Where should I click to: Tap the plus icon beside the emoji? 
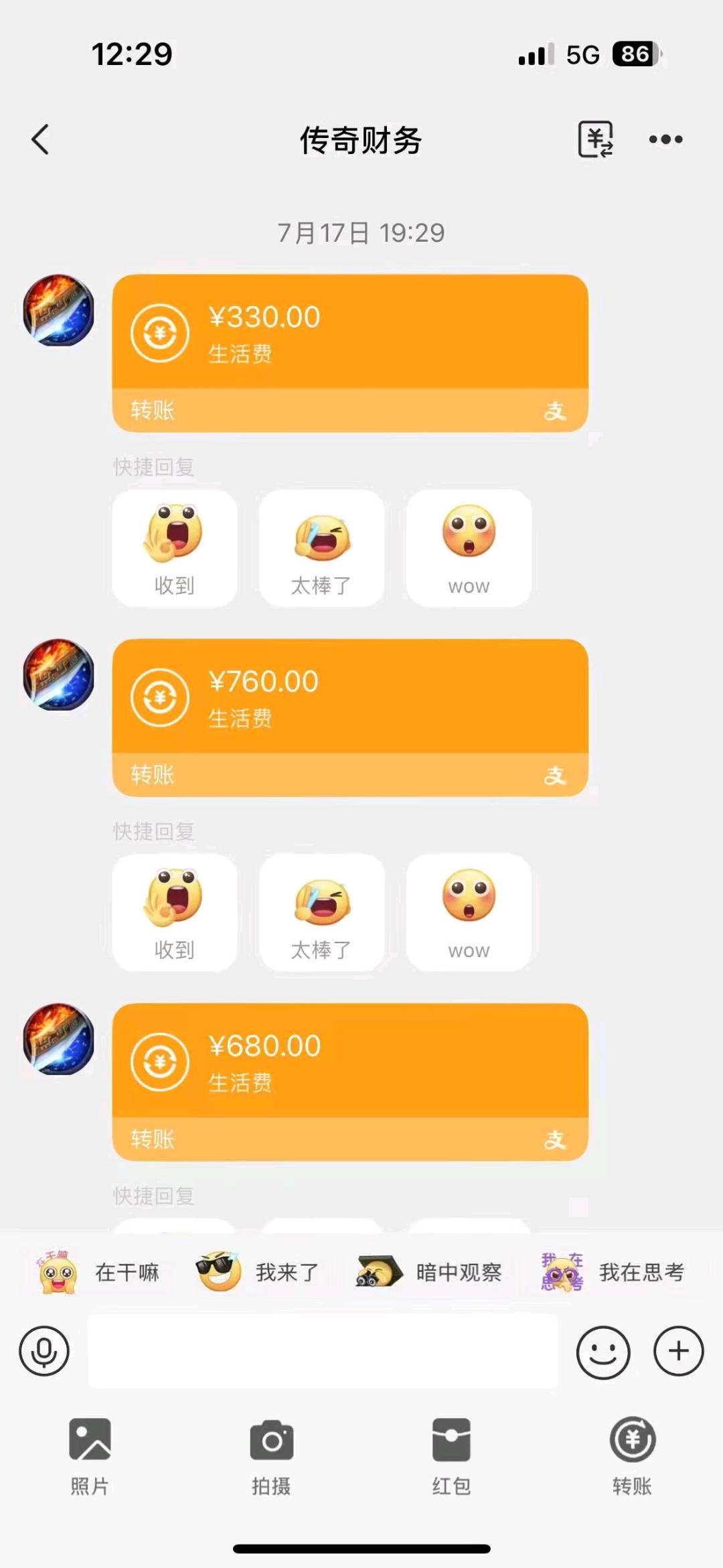click(x=678, y=1351)
